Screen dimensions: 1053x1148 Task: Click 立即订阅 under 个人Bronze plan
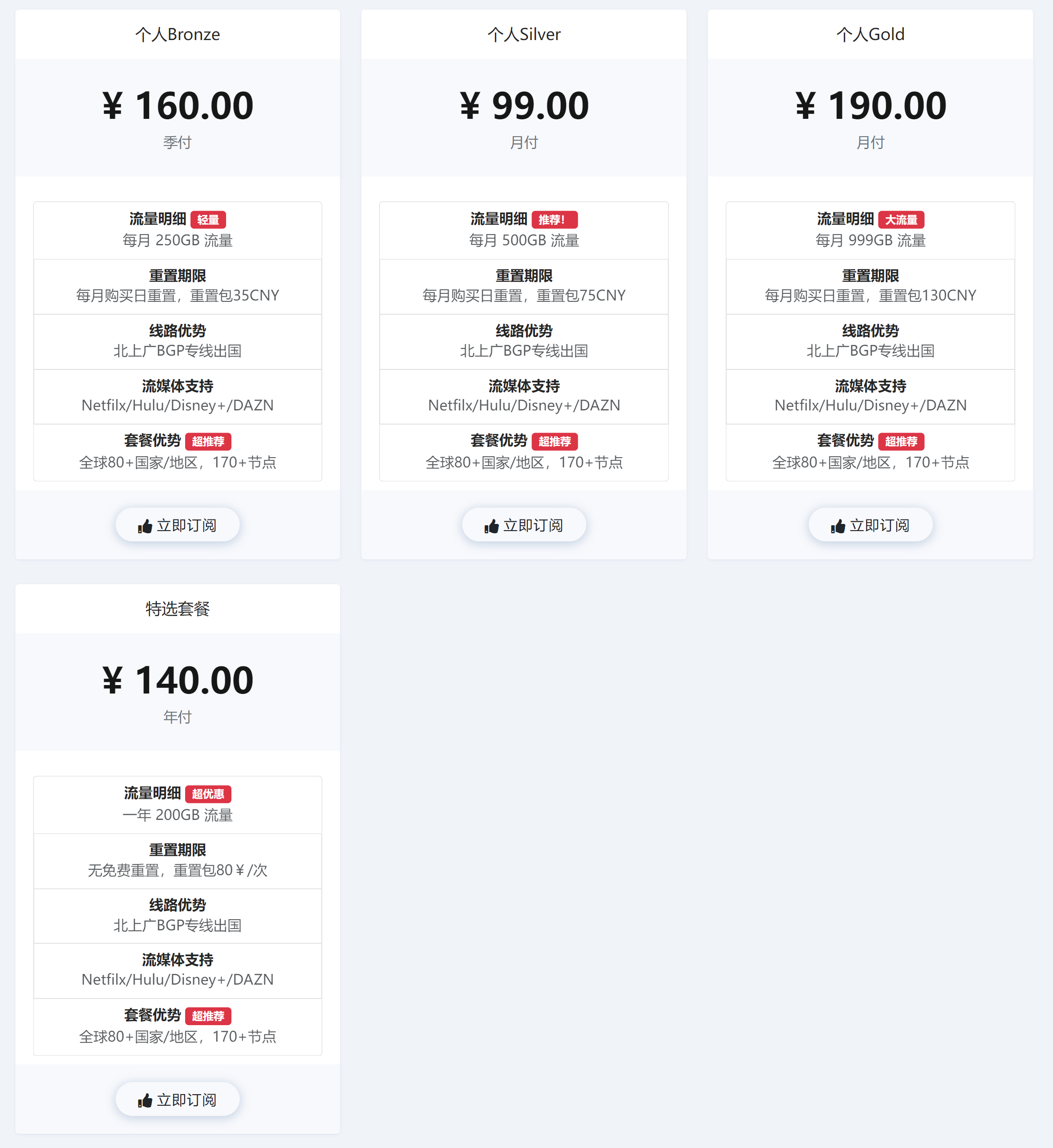[177, 524]
